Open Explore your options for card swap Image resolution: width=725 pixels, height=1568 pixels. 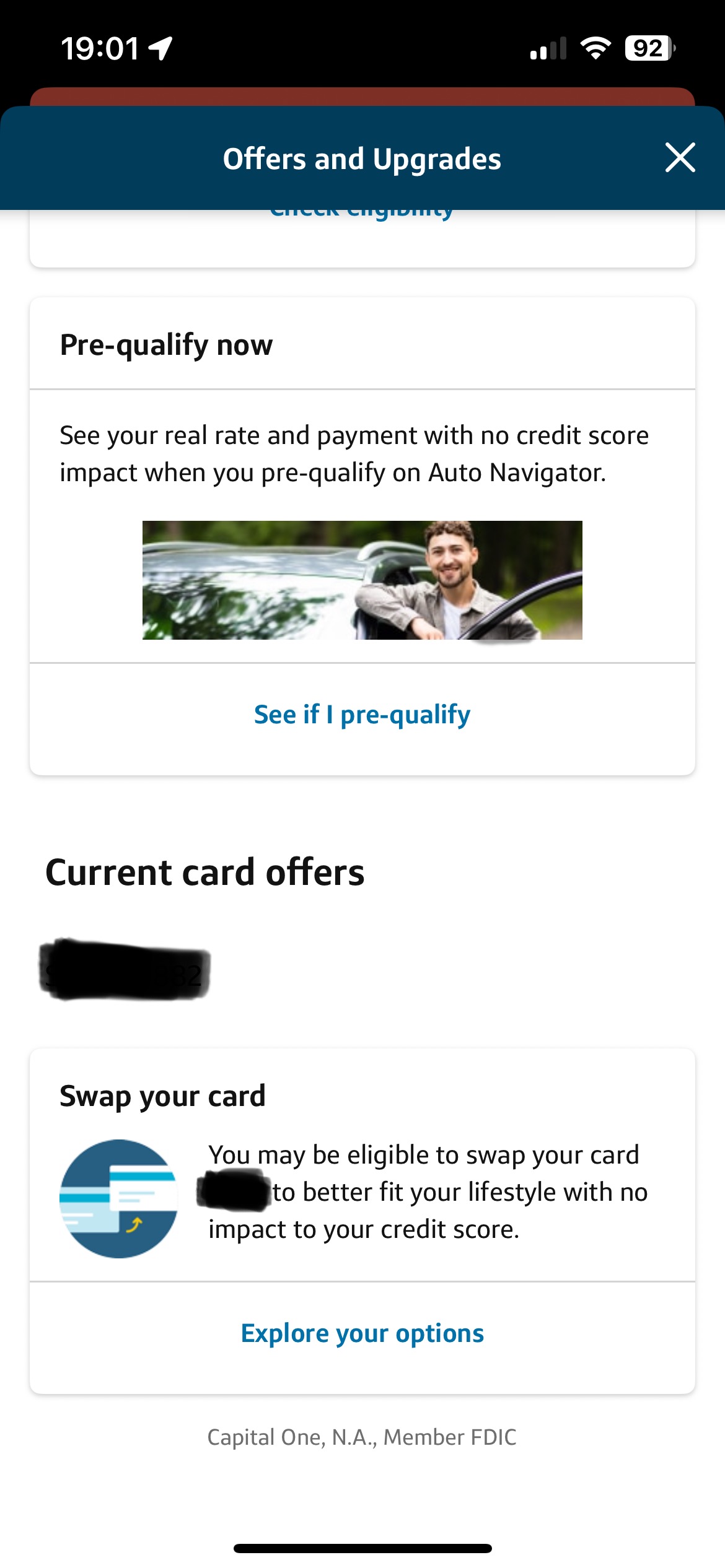click(362, 1333)
